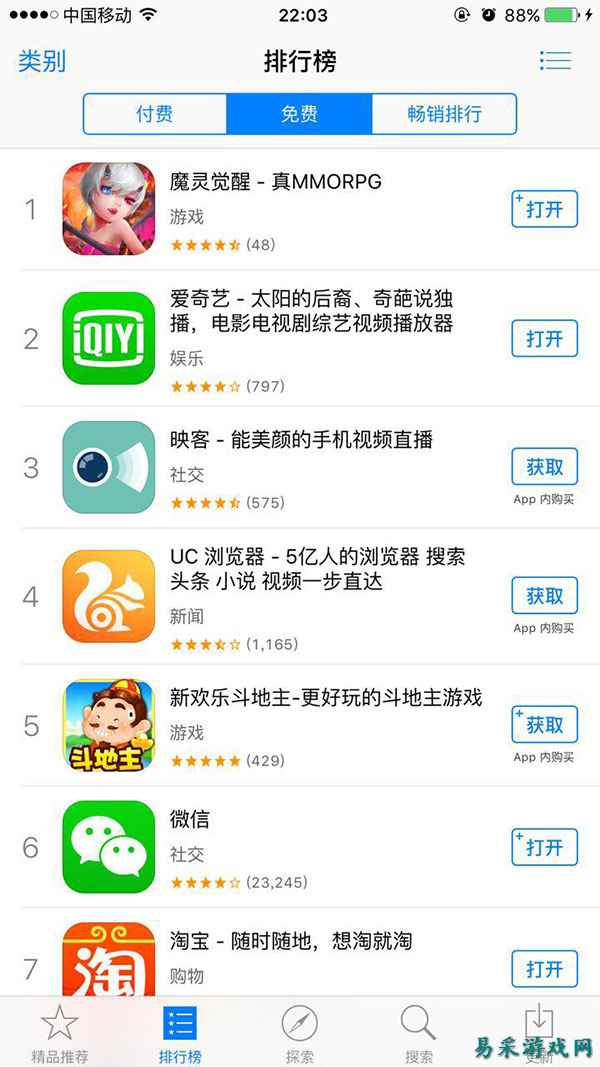Tap 打开 for 魔灵觉醒

(544, 209)
